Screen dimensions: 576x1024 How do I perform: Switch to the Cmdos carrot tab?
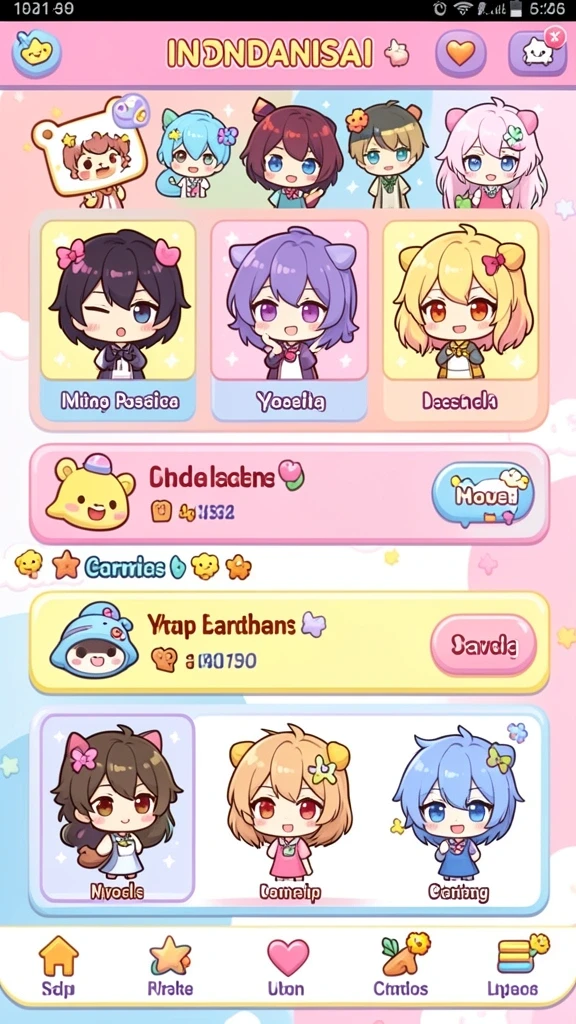click(402, 966)
